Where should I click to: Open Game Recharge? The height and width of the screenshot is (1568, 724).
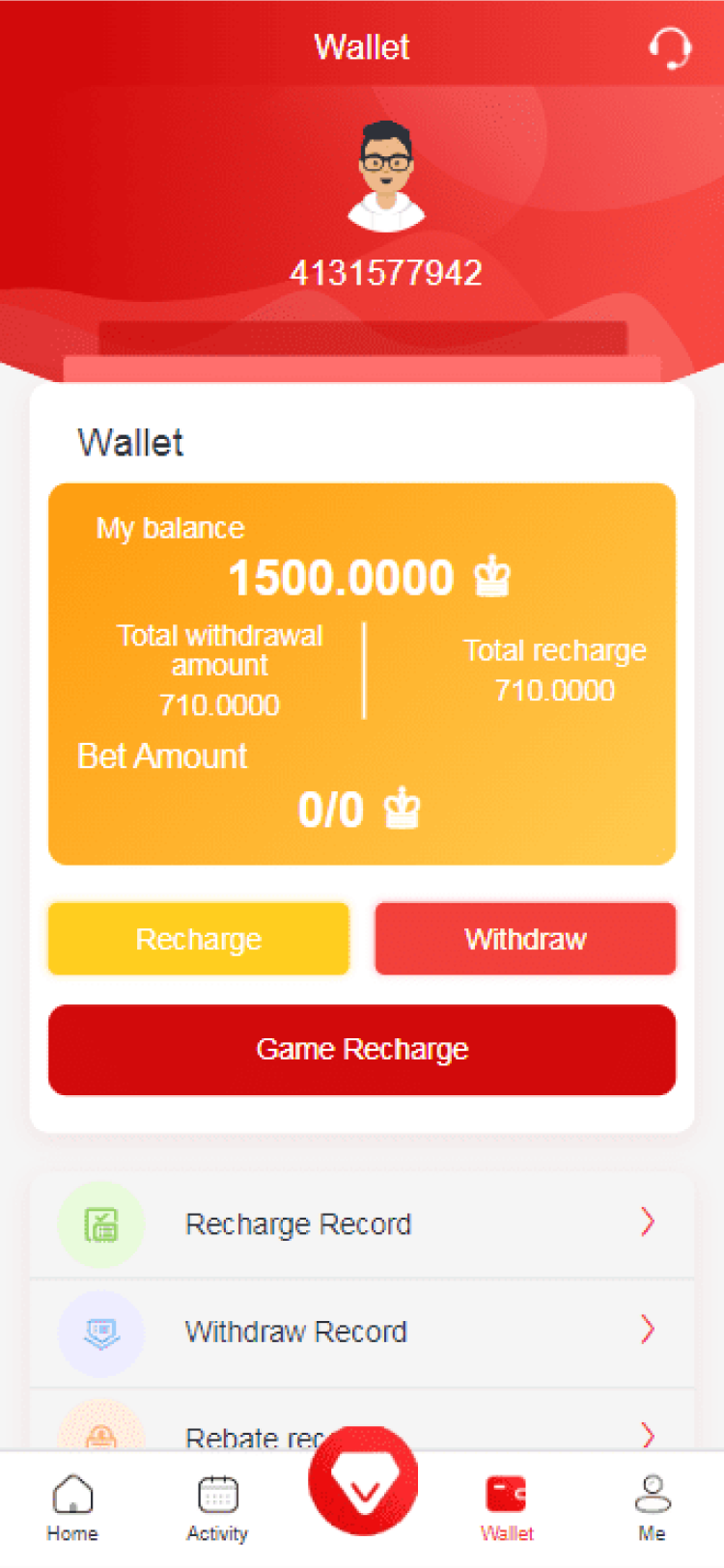(362, 1049)
